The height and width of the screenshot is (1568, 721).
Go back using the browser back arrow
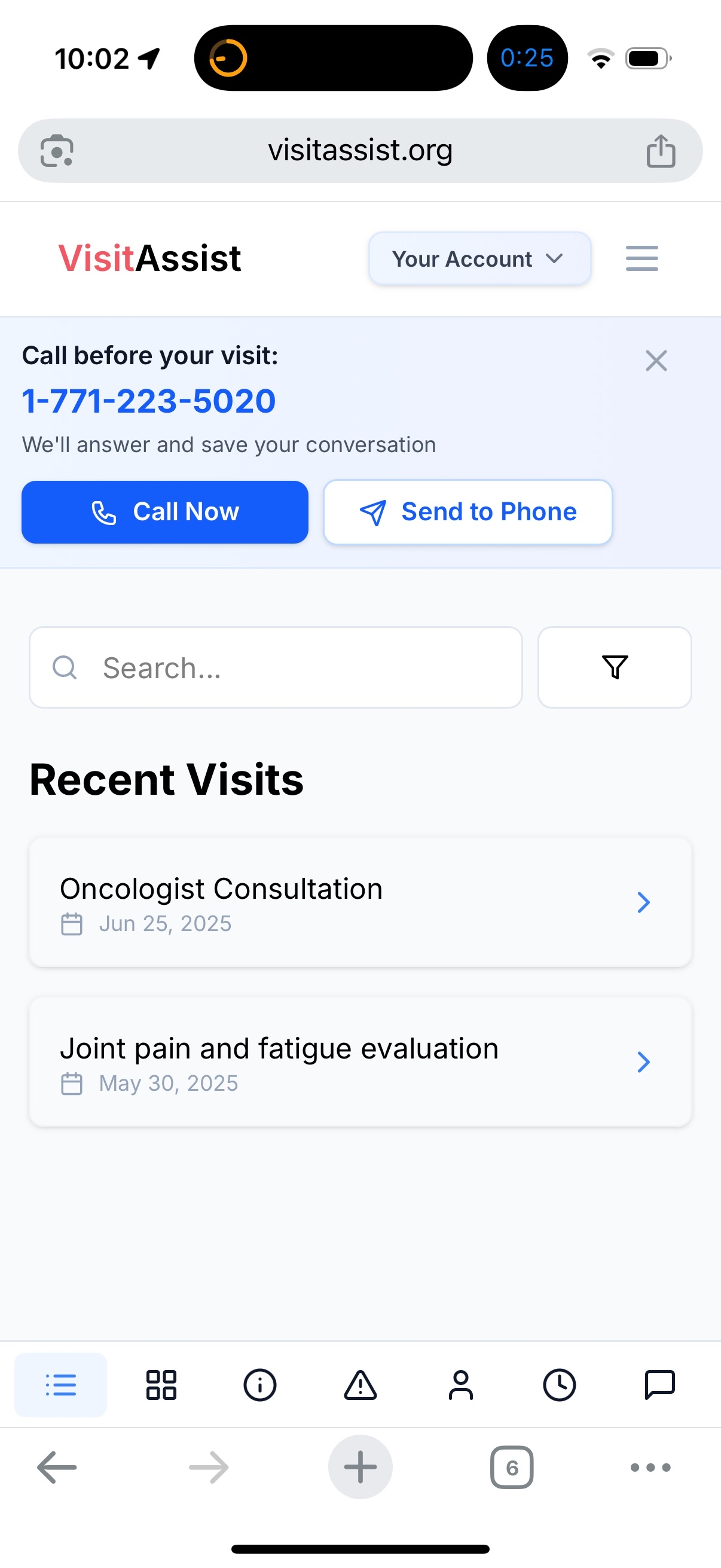57,1468
